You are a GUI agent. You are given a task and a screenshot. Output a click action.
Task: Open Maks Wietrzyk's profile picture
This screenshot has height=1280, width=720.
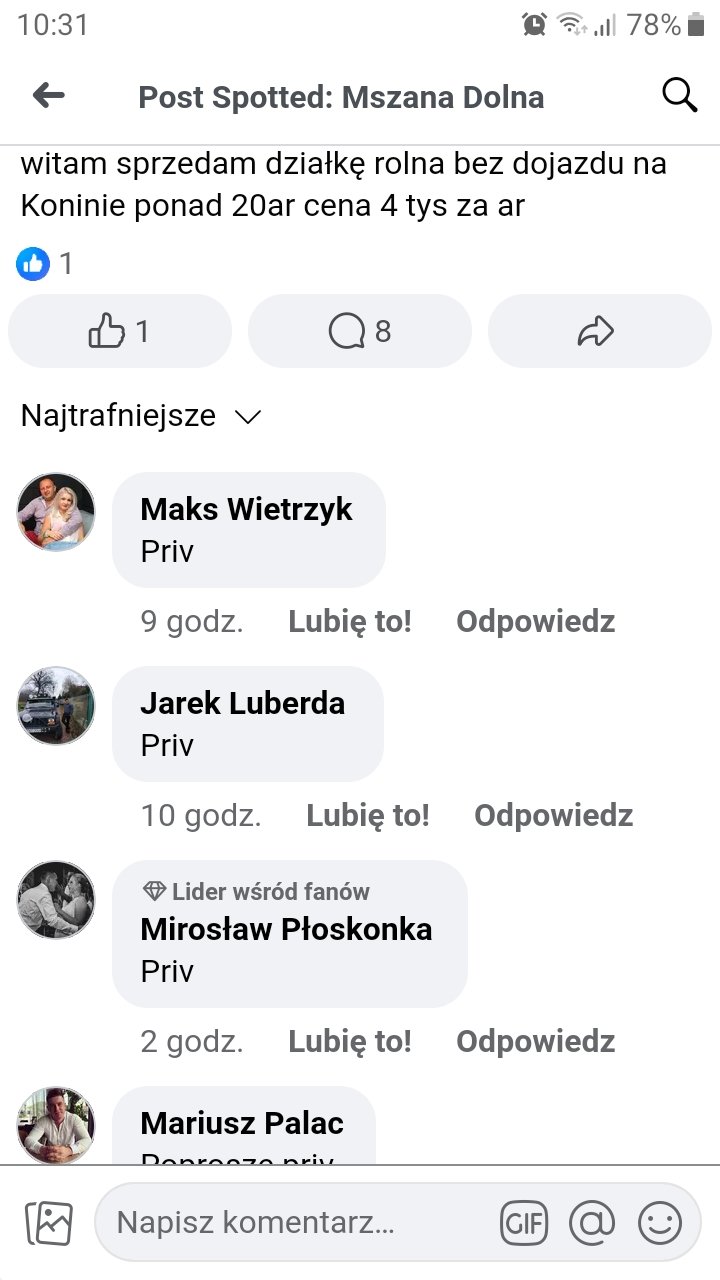point(56,512)
